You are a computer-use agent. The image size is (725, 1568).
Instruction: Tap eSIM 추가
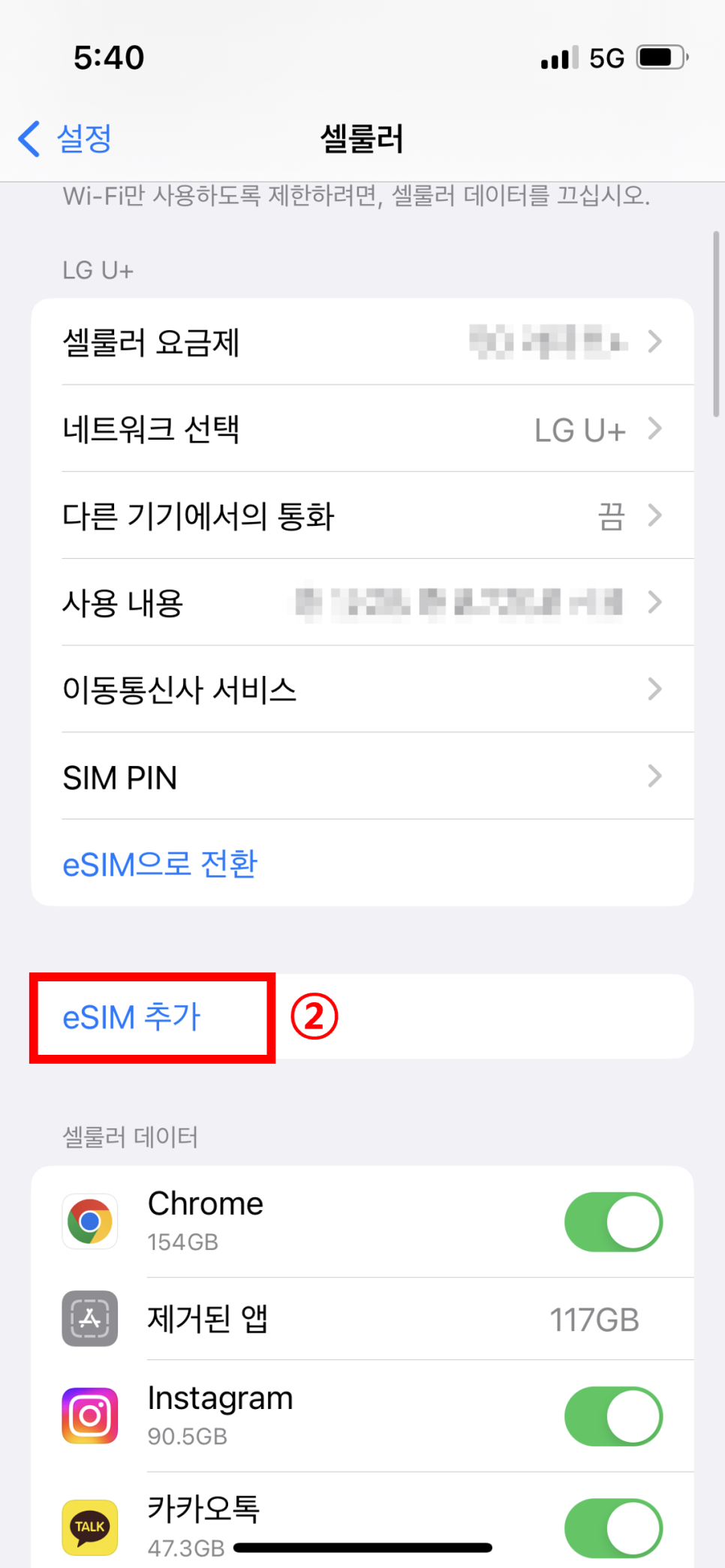point(132,1017)
